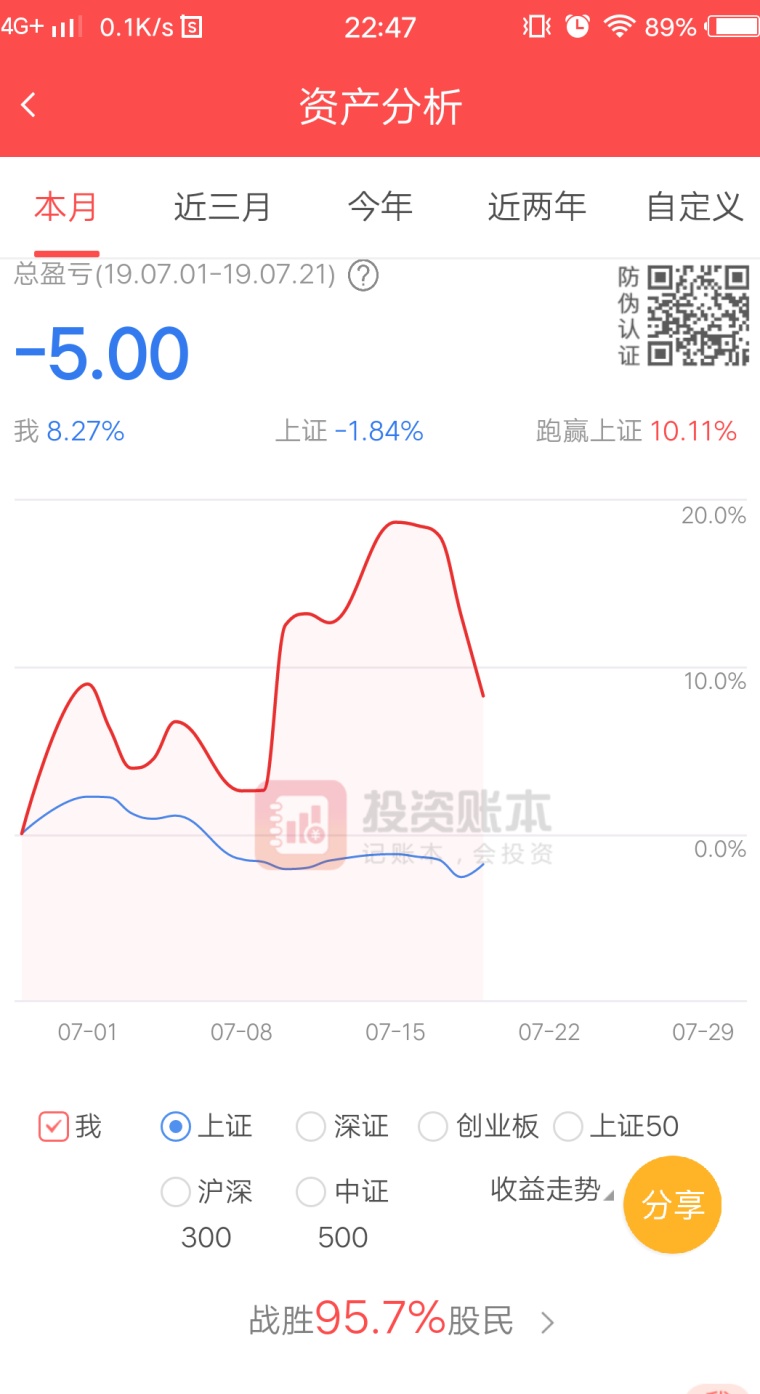The height and width of the screenshot is (1394, 760).
Task: Uncheck the 我 checkbox
Action: pos(53,1127)
